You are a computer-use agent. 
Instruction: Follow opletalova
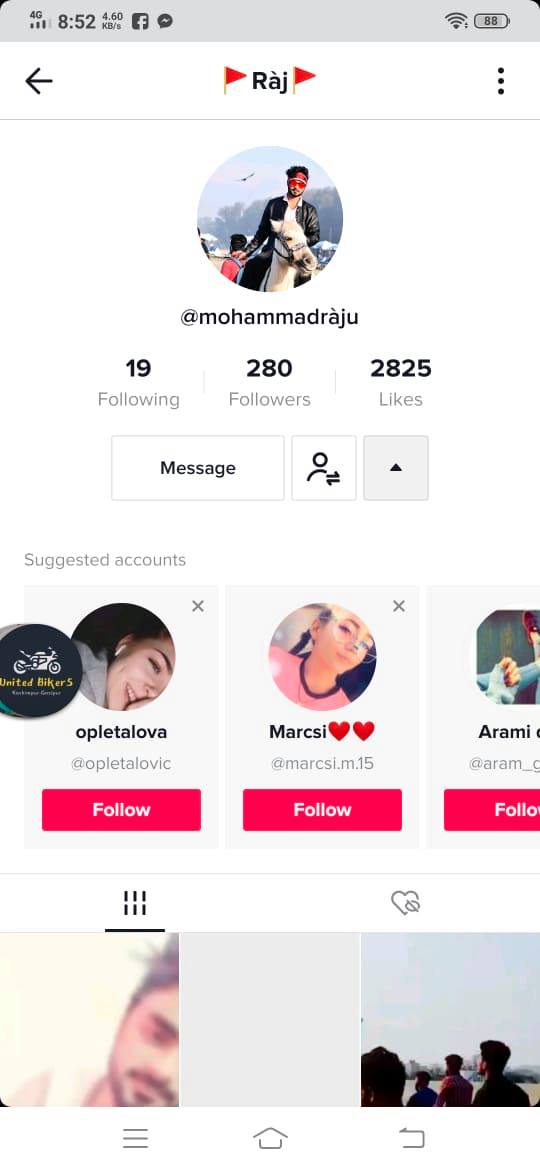[x=121, y=810]
